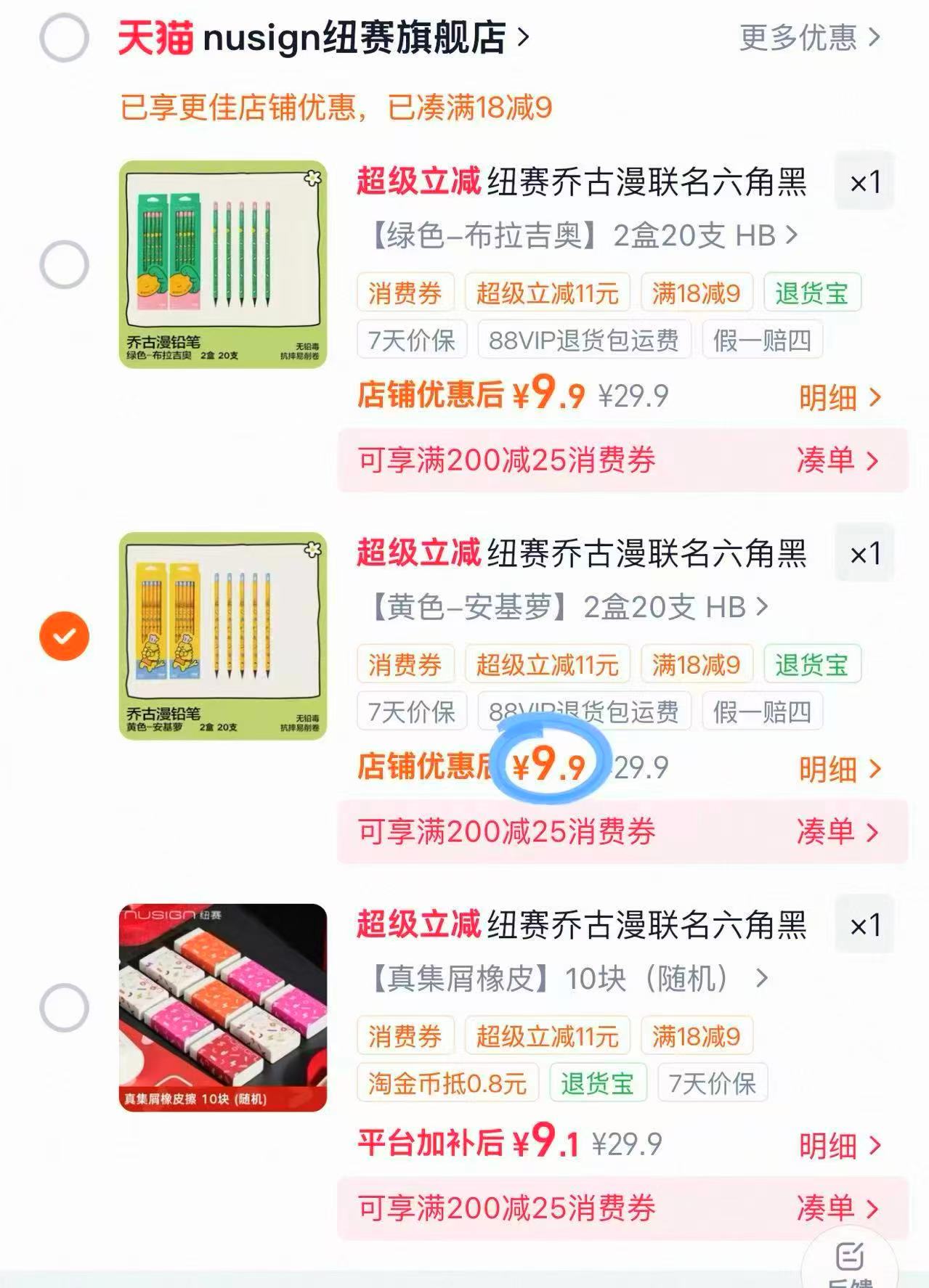Image resolution: width=929 pixels, height=1288 pixels.
Task: Tap 凑单 under the green pencil item
Action: click(837, 460)
